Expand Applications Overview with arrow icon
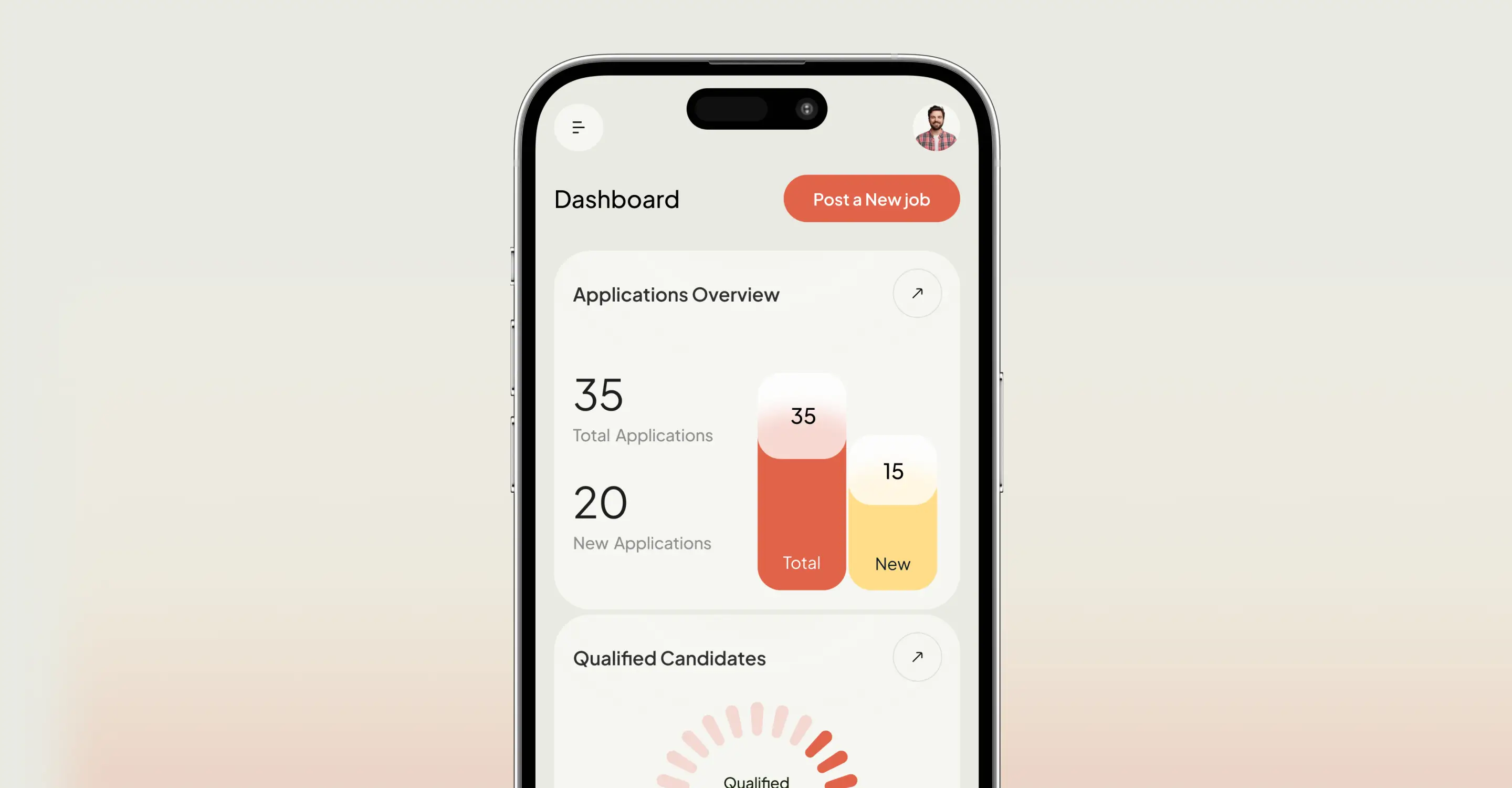This screenshot has height=788, width=1512. (917, 293)
